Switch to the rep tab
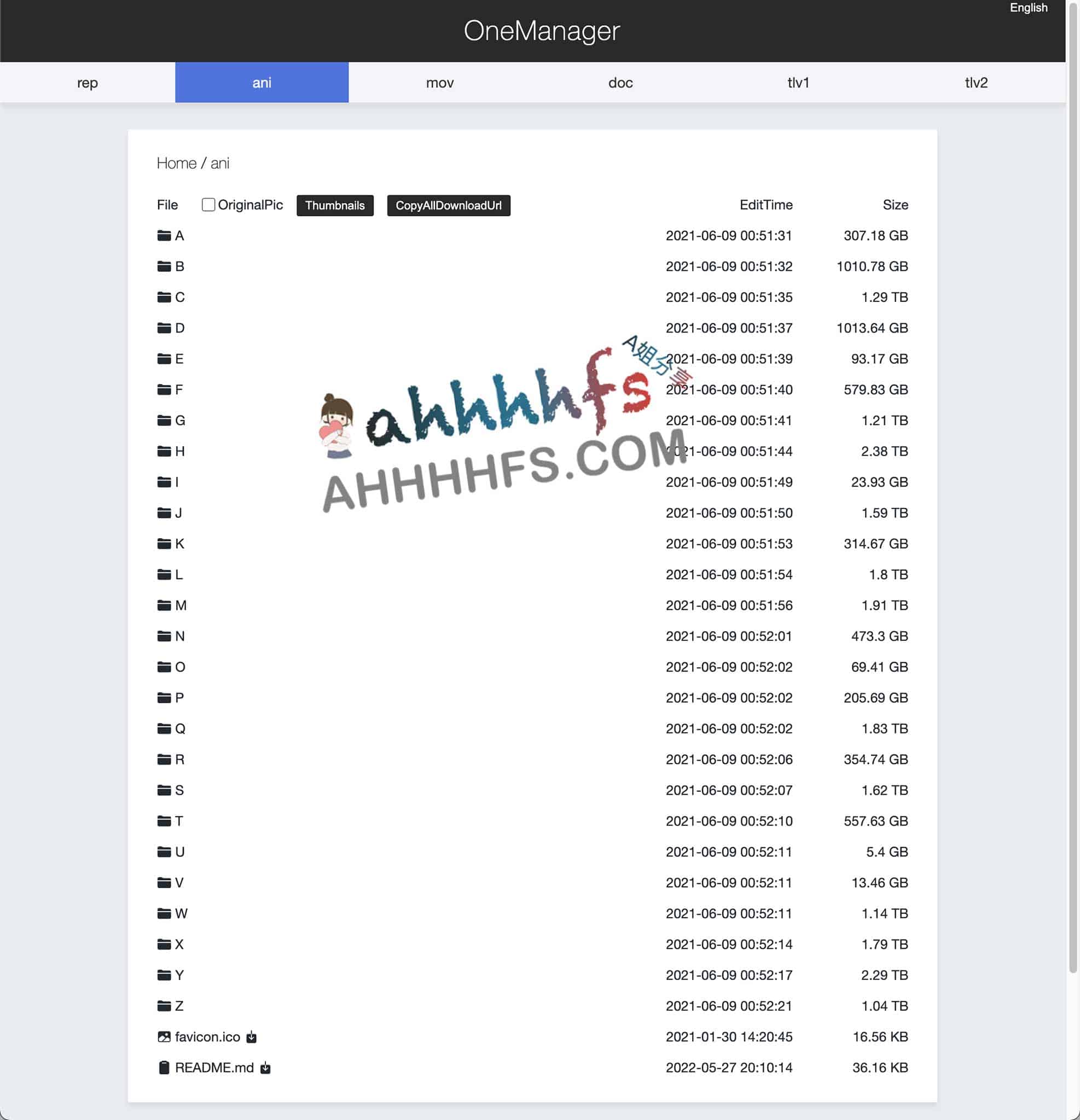The image size is (1080, 1120). pyautogui.click(x=88, y=83)
